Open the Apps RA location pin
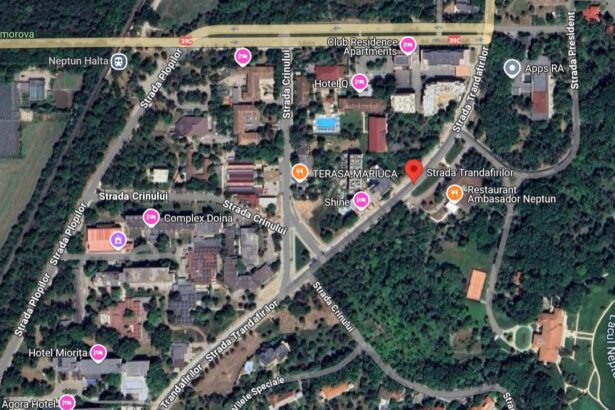The image size is (615, 410). point(513,69)
